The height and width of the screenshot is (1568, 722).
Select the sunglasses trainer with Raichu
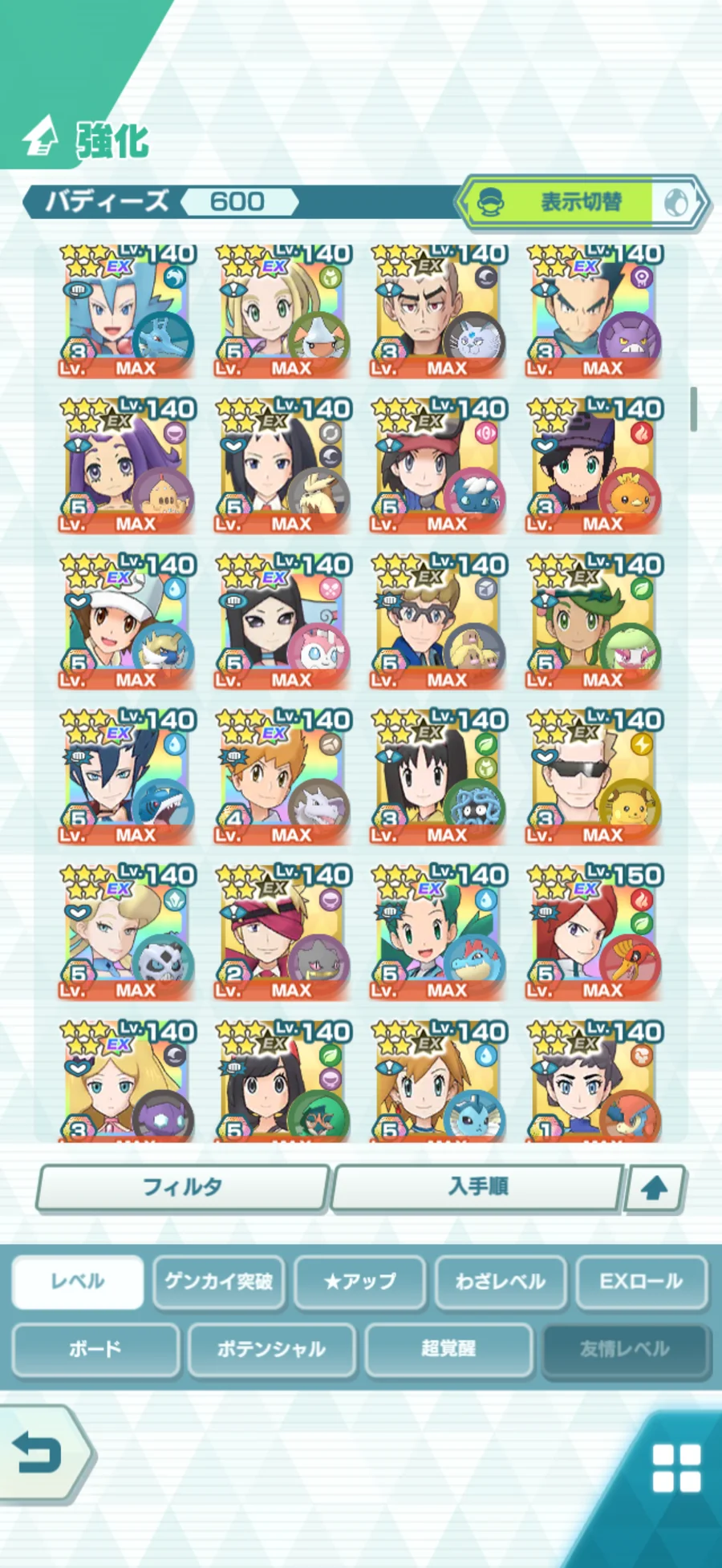(594, 778)
